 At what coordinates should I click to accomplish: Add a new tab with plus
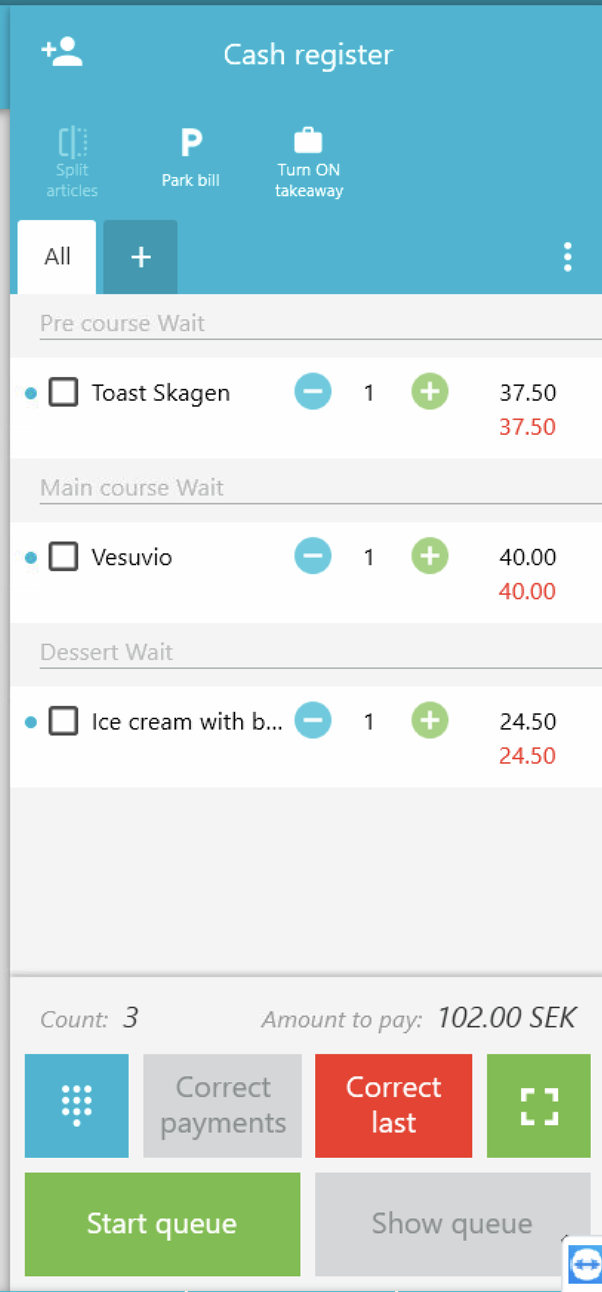click(140, 257)
